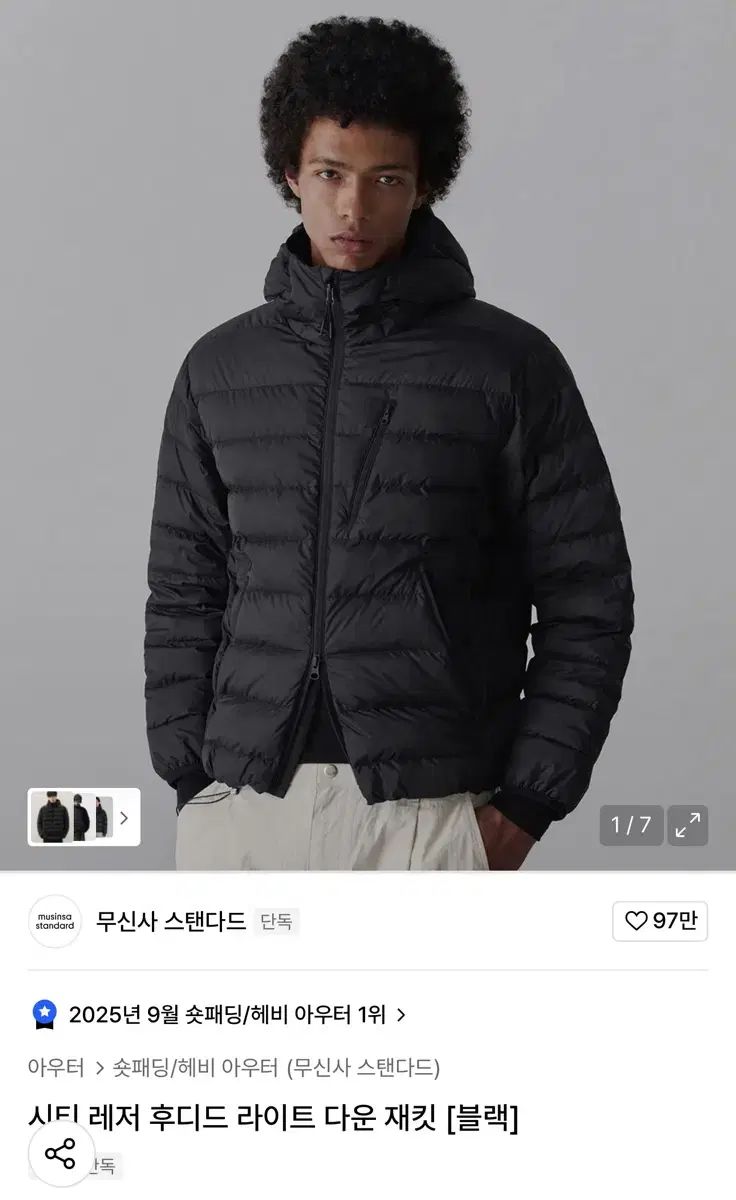Open the 숏패딩/헤비 아우터 category link
736x1200 pixels.
tap(195, 1067)
